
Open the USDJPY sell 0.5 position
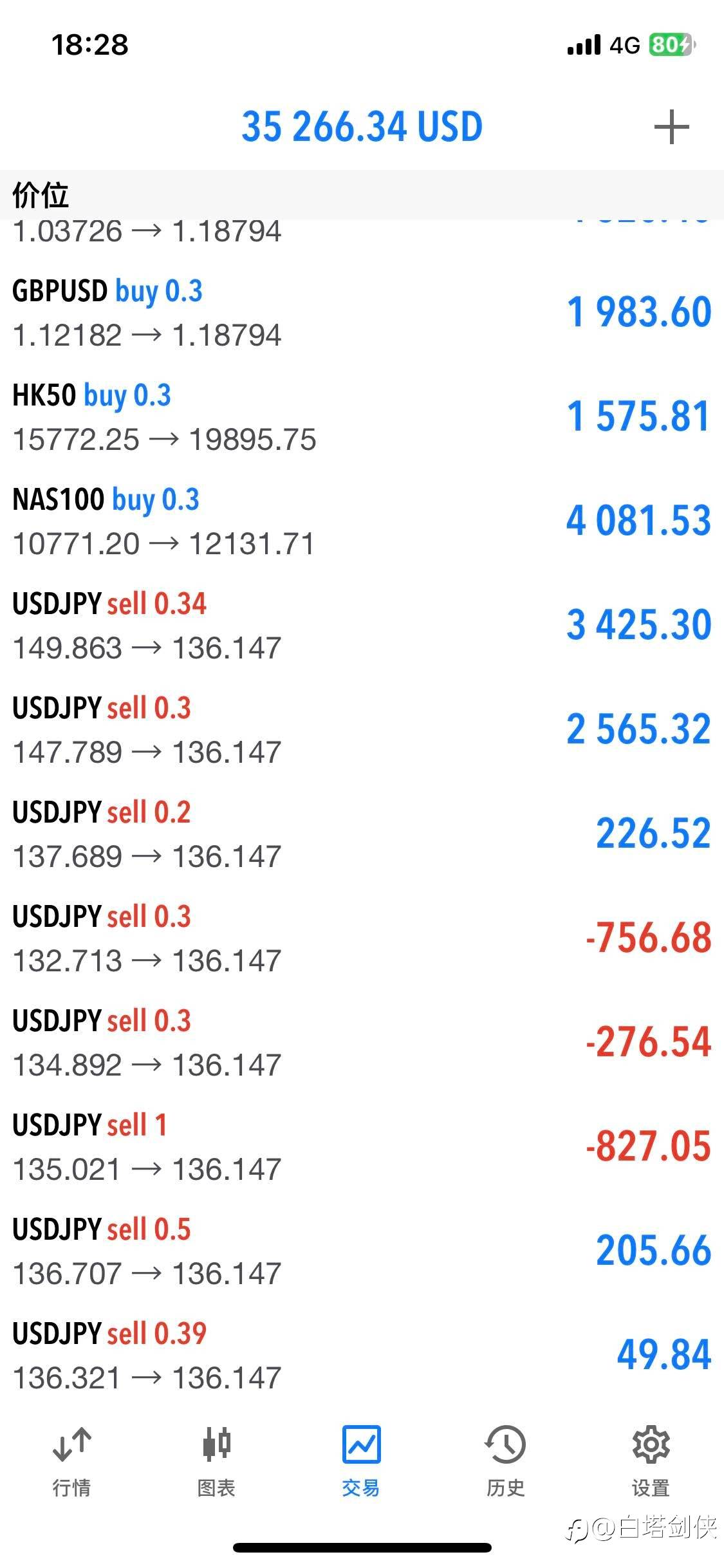pyautogui.click(x=362, y=1251)
